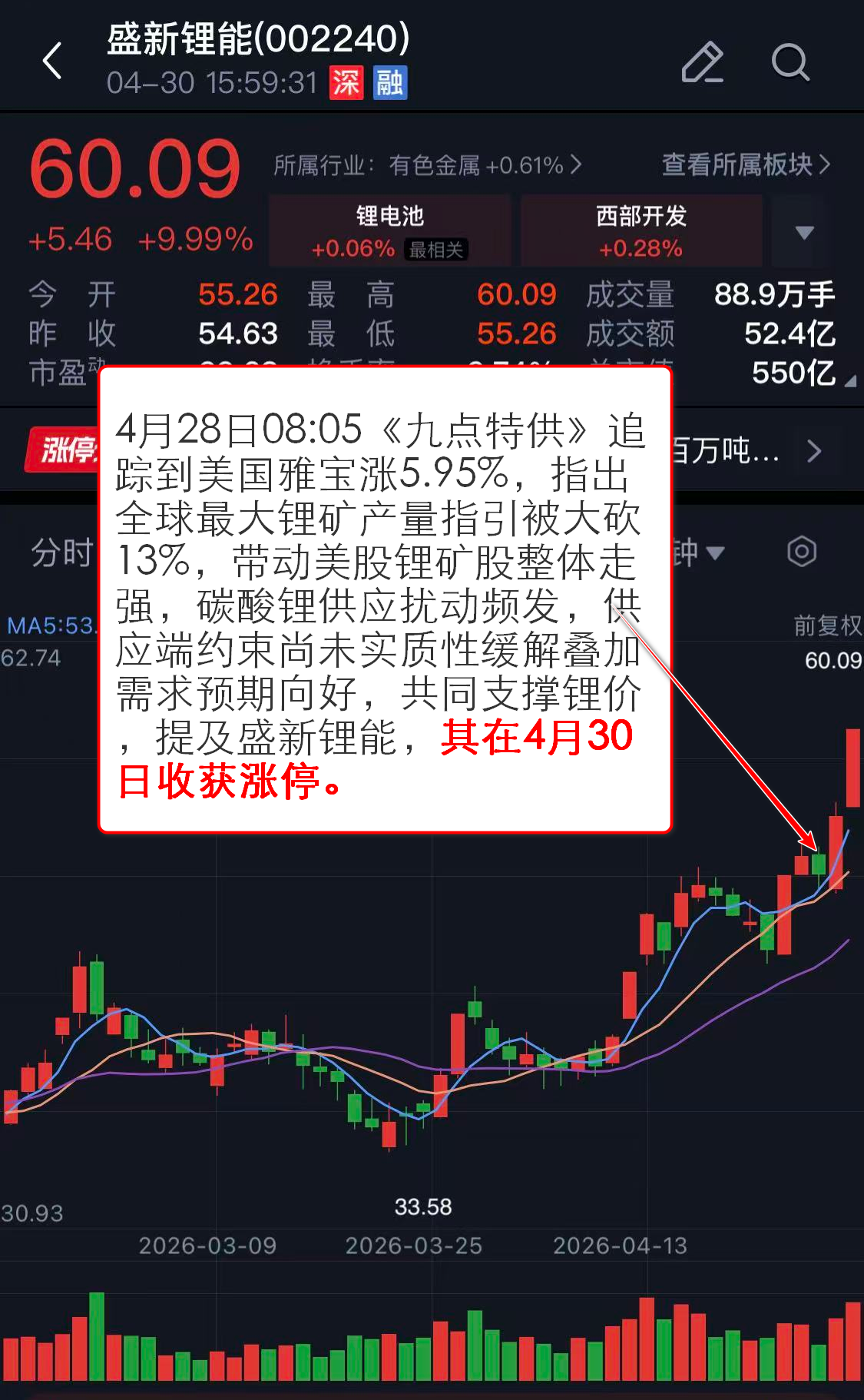864x1400 pixels.
Task: Open the 西部开发 sector chip
Action: (641, 231)
